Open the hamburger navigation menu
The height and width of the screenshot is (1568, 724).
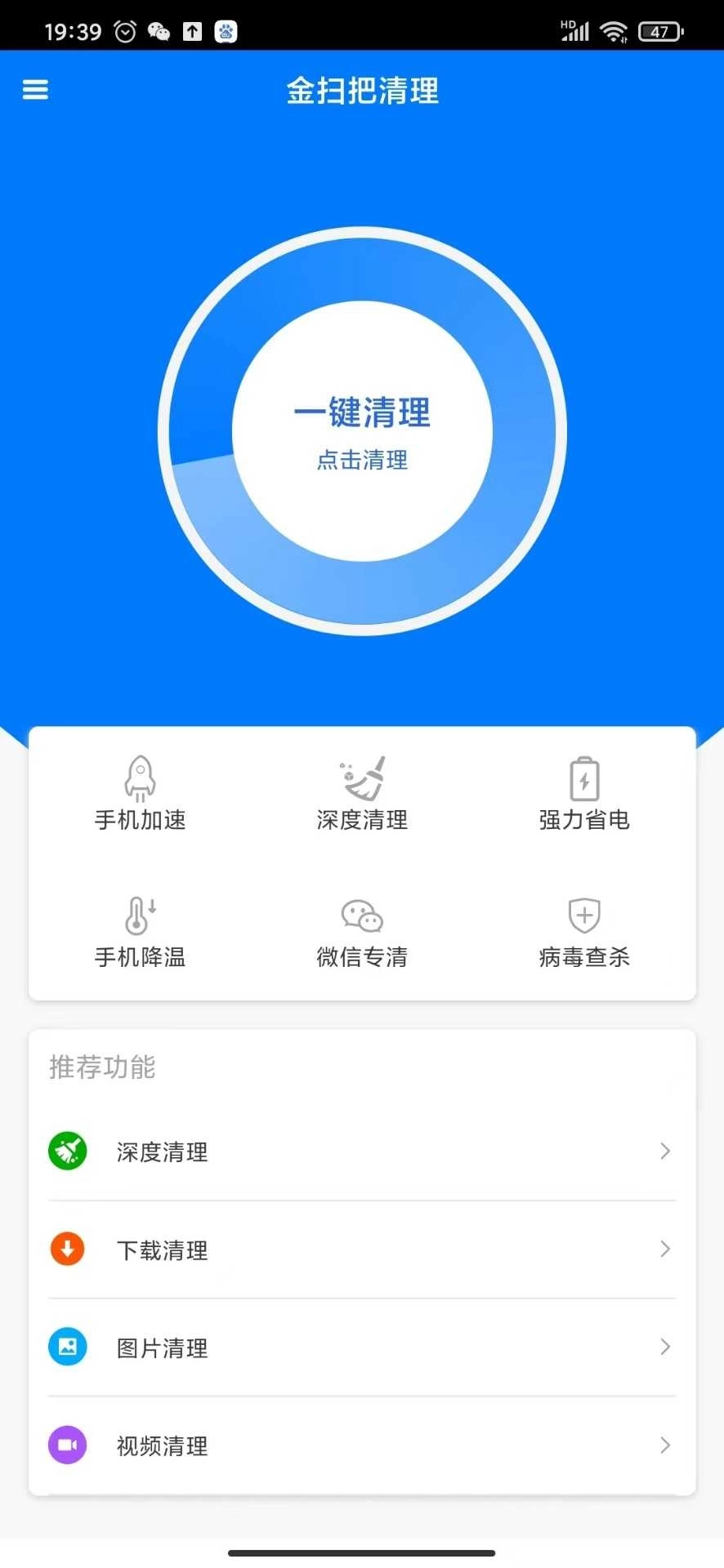35,90
